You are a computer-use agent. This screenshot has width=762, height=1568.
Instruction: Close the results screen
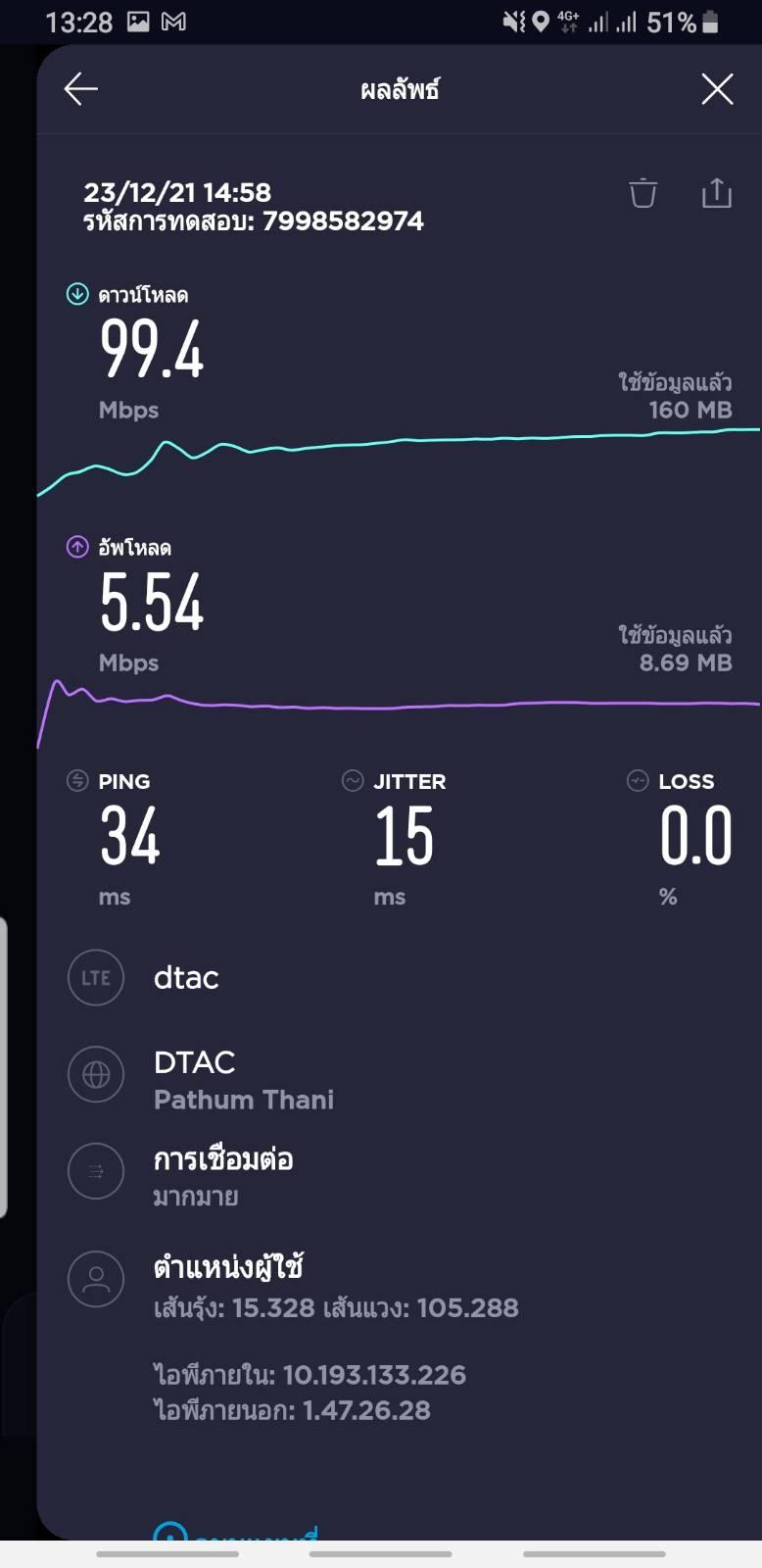717,89
